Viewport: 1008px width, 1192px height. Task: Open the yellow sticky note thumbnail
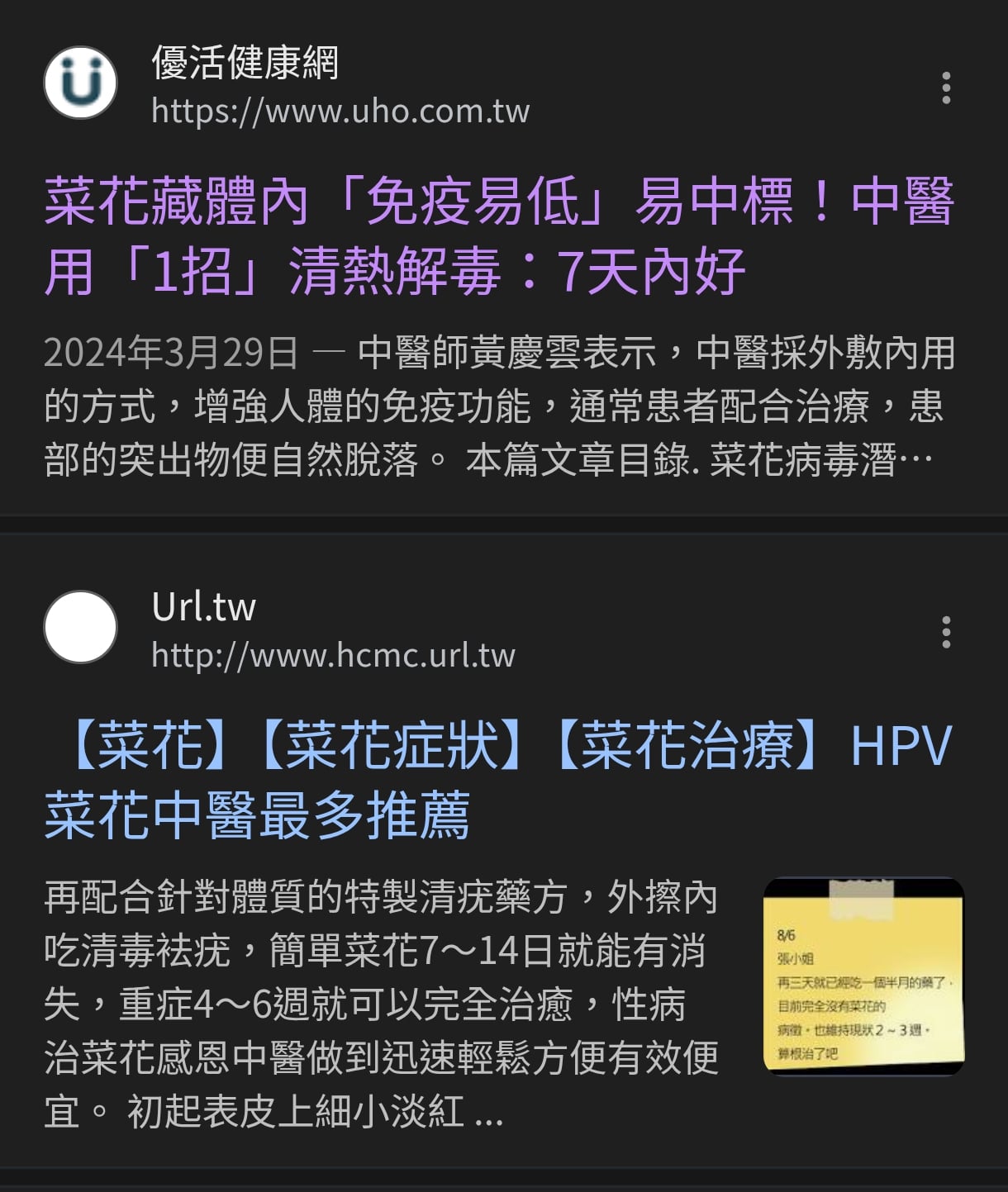(863, 976)
